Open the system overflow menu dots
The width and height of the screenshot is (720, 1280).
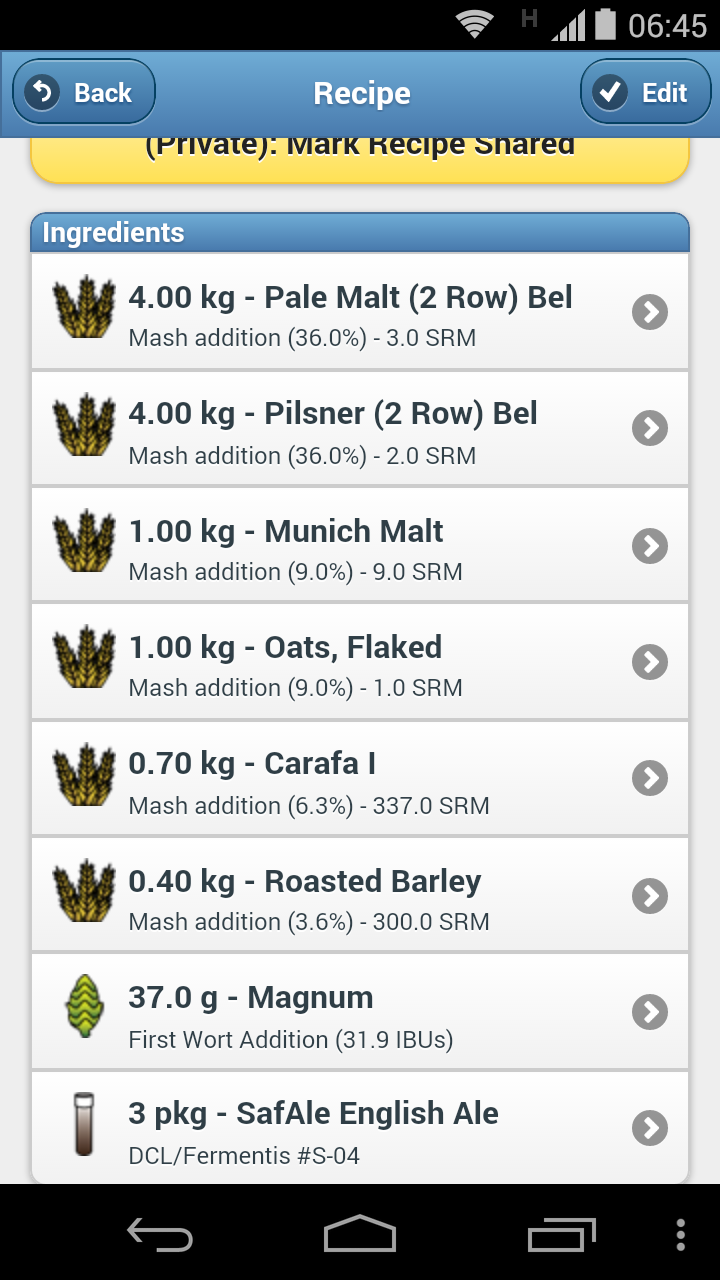tap(680, 1233)
